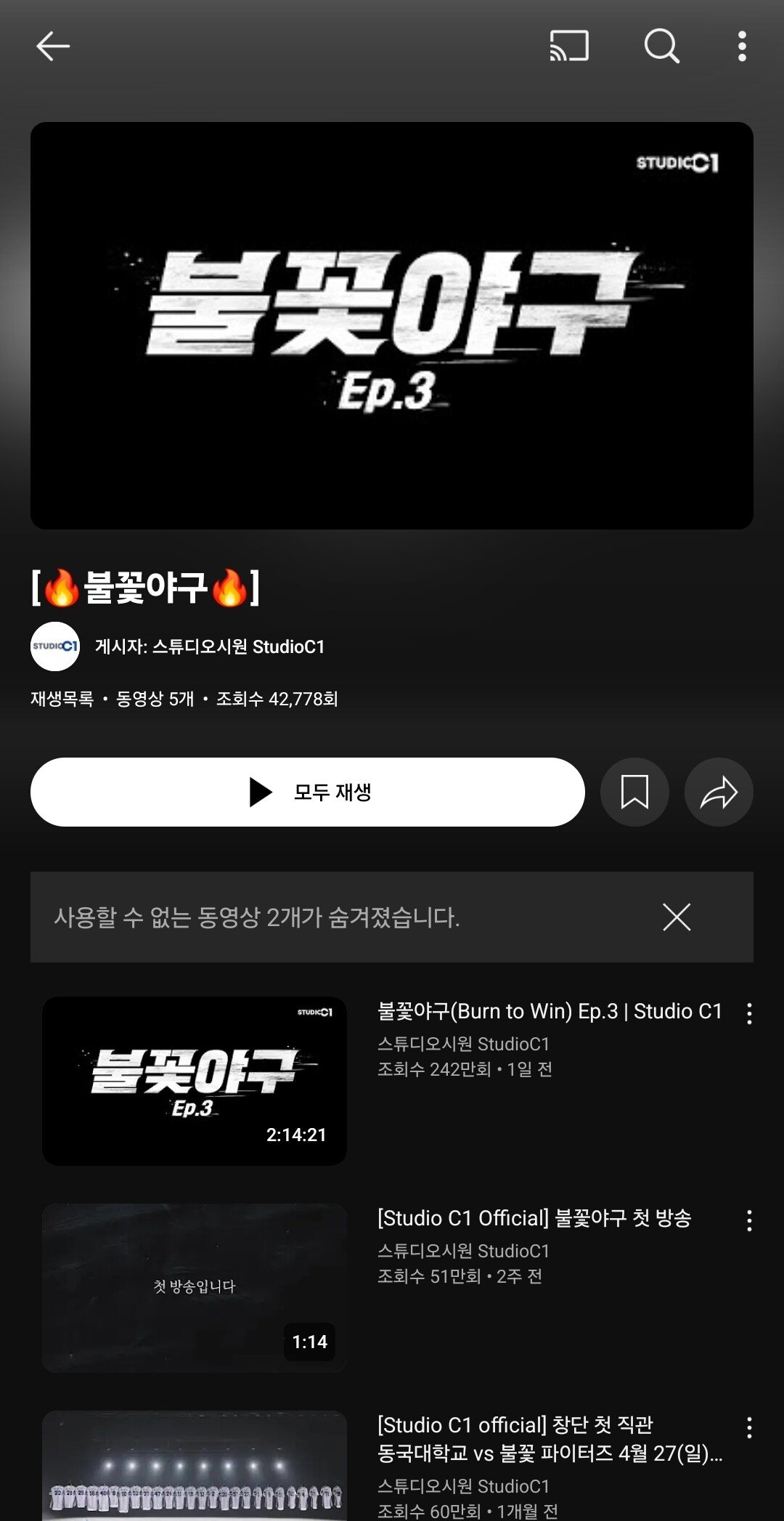Share this playlist with the arrow icon
This screenshot has width=784, height=1521.
click(x=719, y=792)
